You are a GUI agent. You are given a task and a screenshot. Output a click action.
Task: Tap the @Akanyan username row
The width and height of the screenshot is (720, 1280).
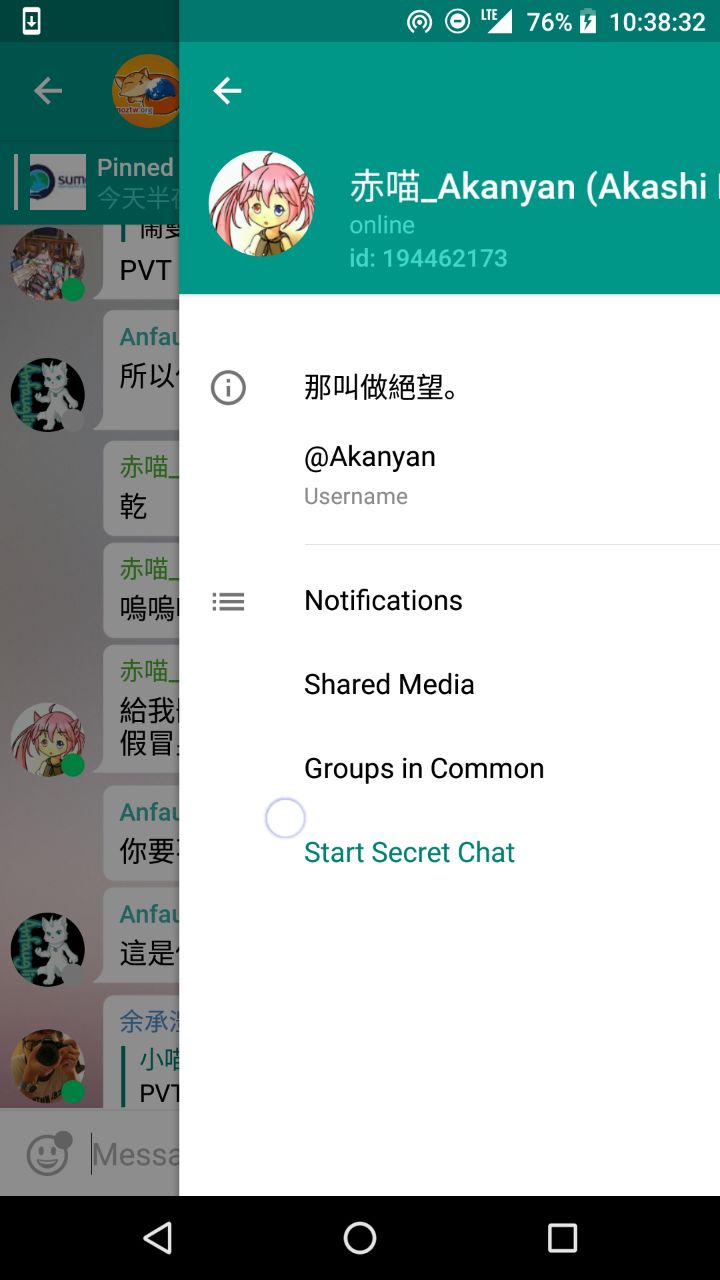(x=450, y=475)
